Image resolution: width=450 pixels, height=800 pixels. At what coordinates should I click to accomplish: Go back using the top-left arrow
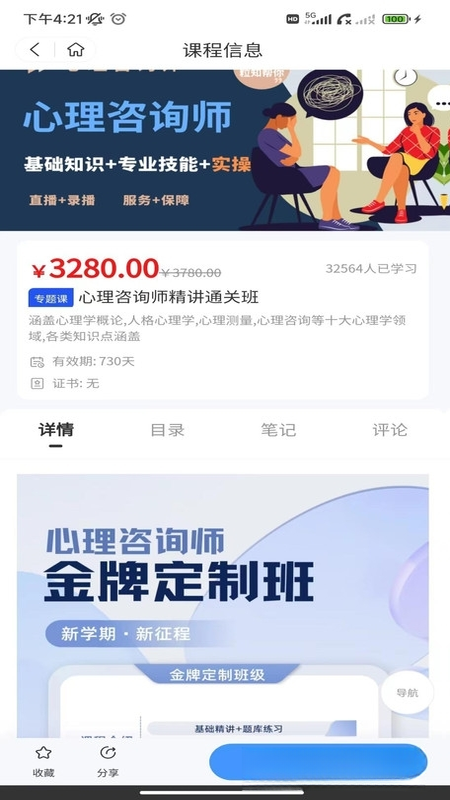(x=35, y=49)
